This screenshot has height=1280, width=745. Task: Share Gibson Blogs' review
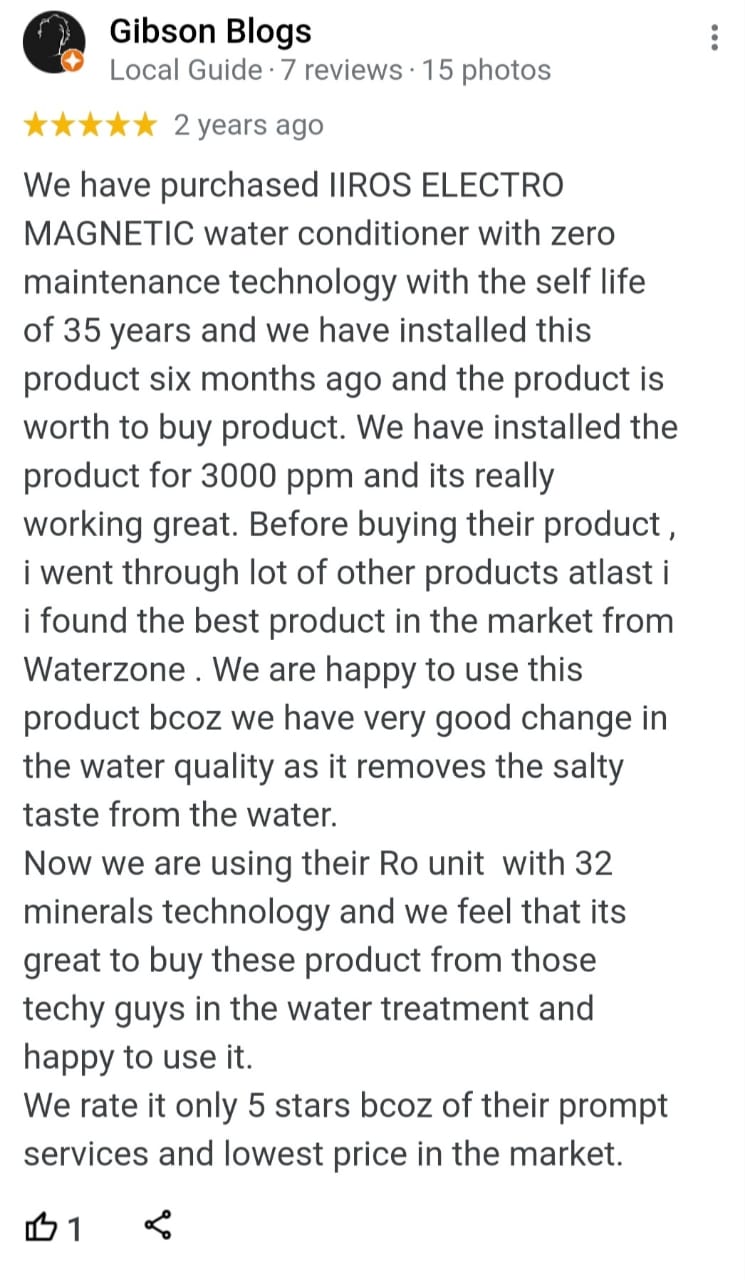[x=158, y=1225]
